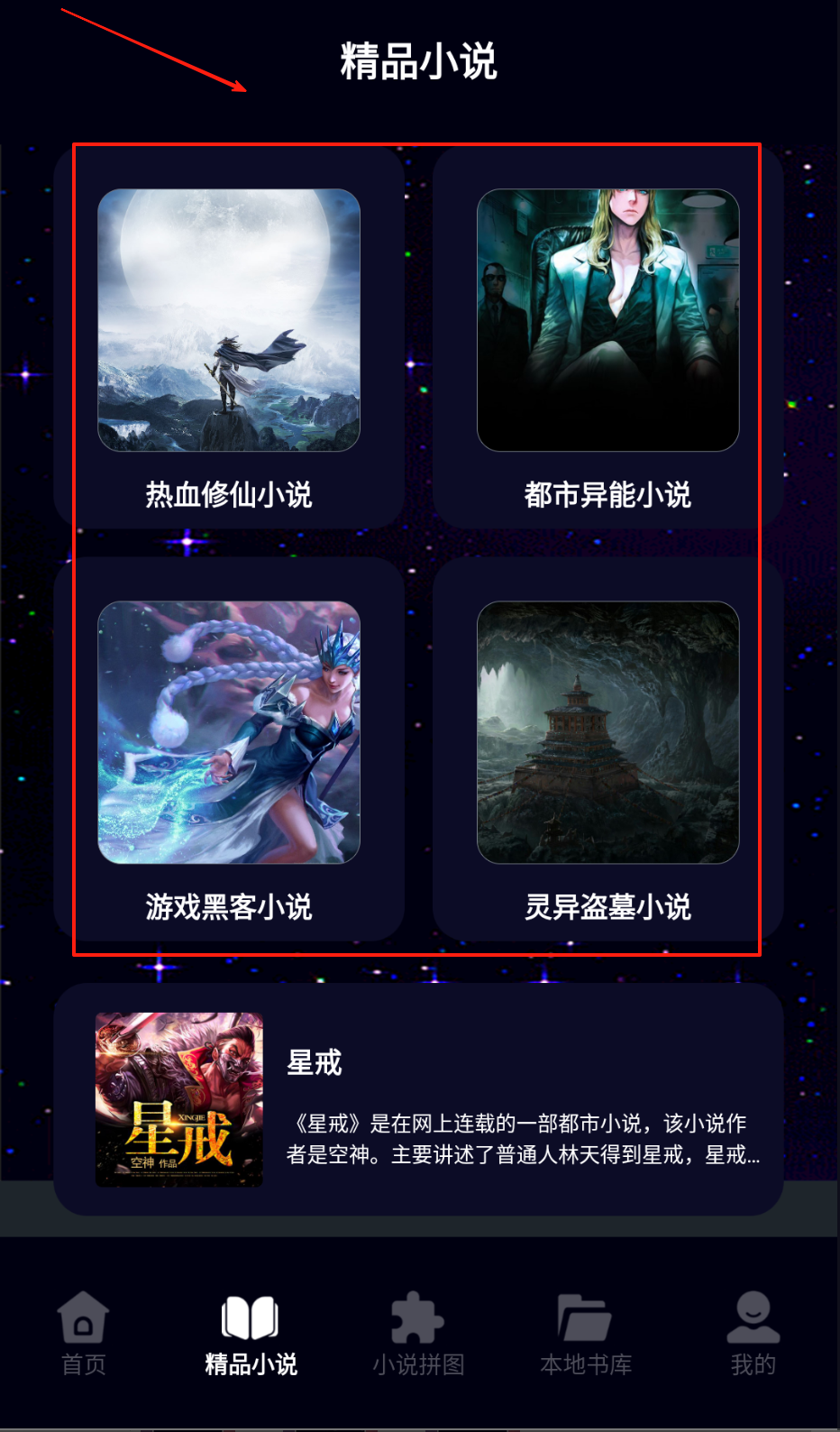
Task: Go to the 小说拼图 tab
Action: [418, 1334]
